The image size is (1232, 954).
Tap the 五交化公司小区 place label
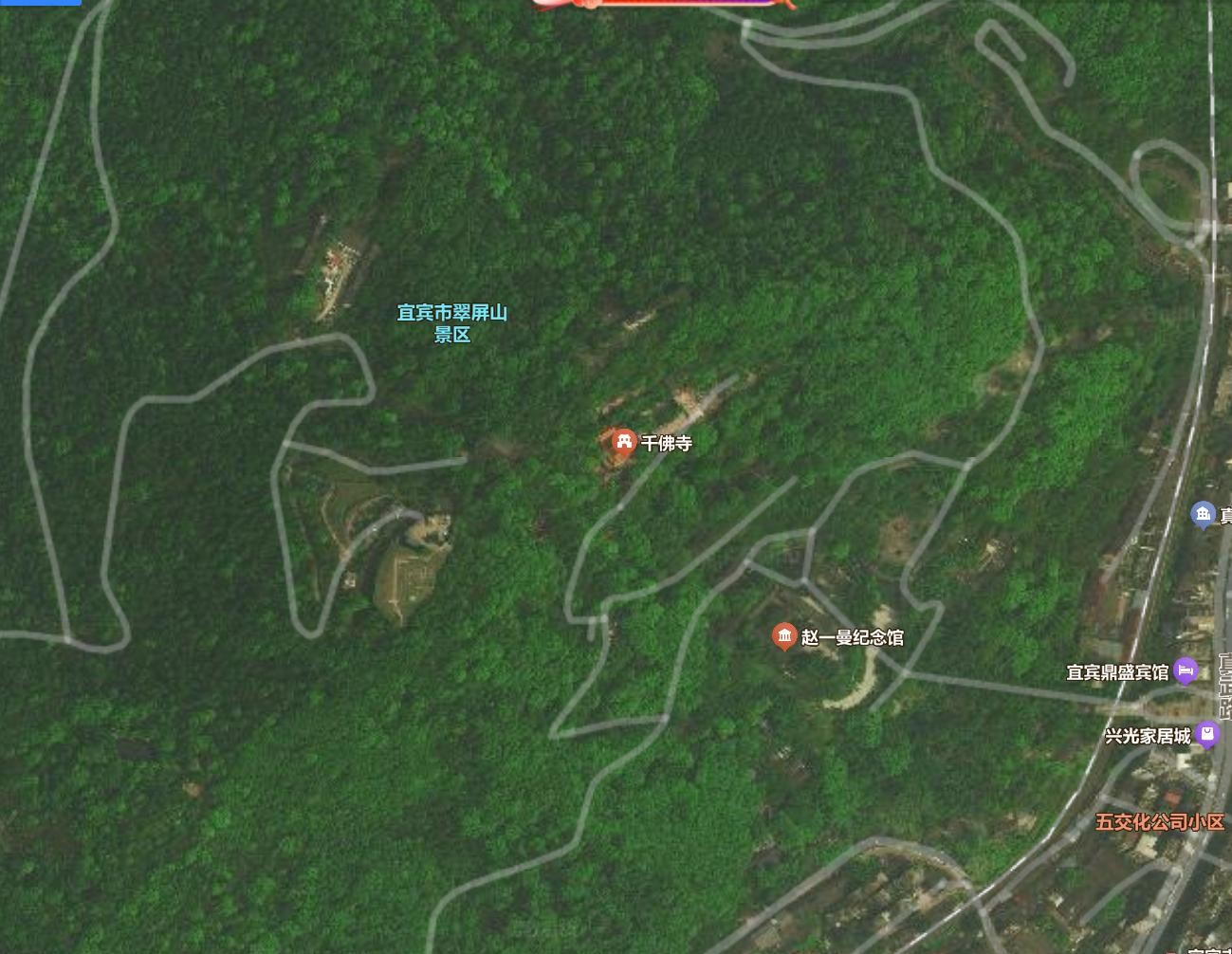coord(1159,822)
